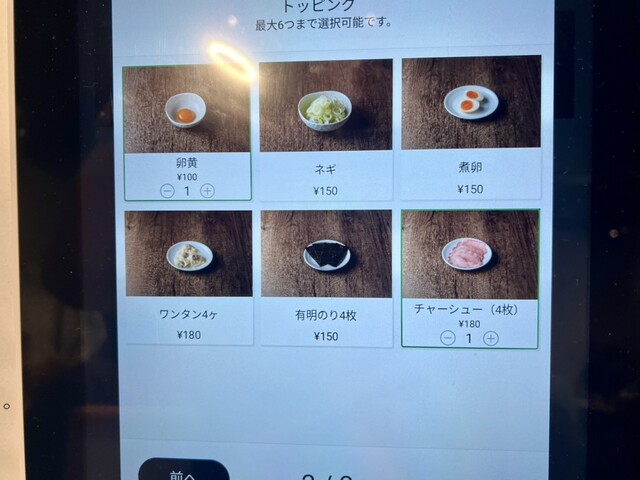Select the 煮卵 topping card

pos(470,128)
